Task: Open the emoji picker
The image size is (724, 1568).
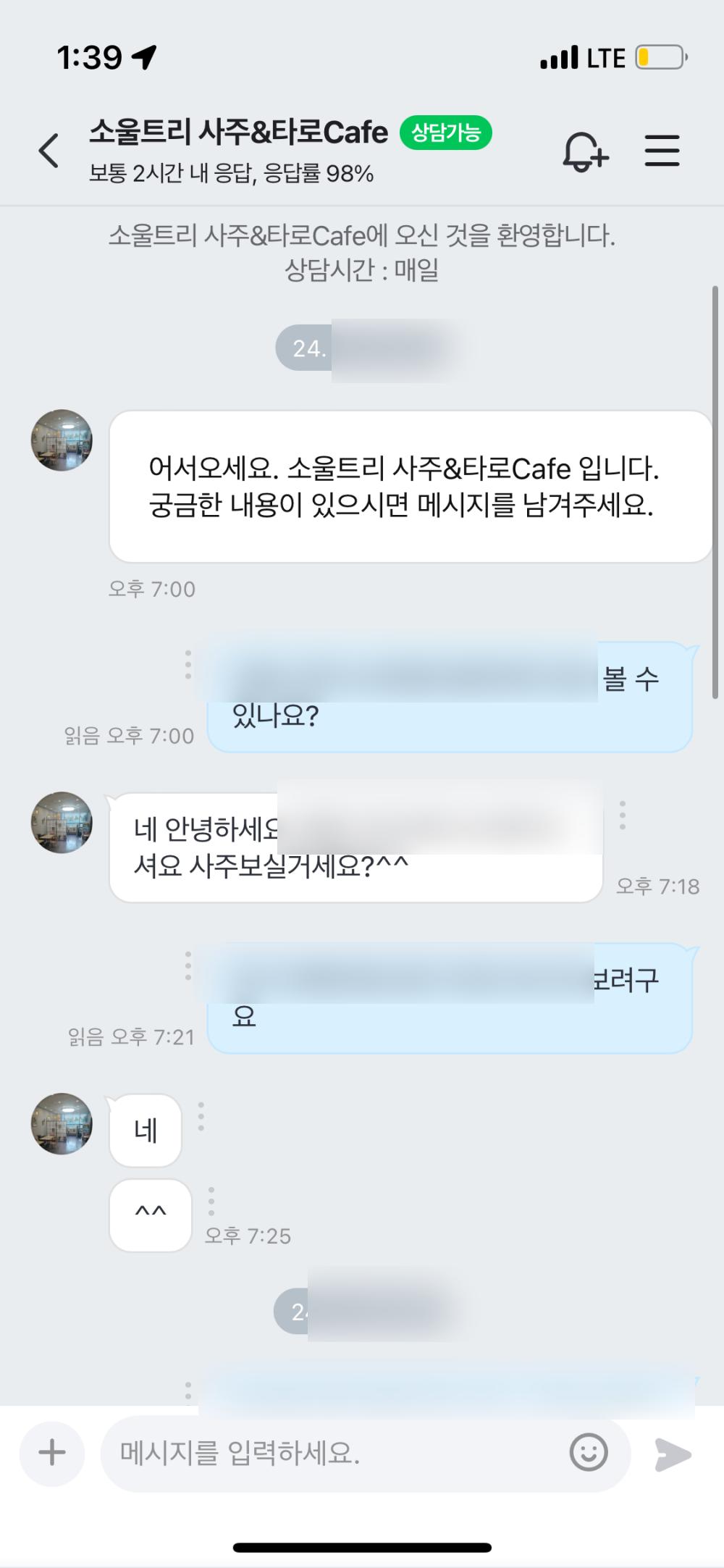Action: click(589, 1452)
